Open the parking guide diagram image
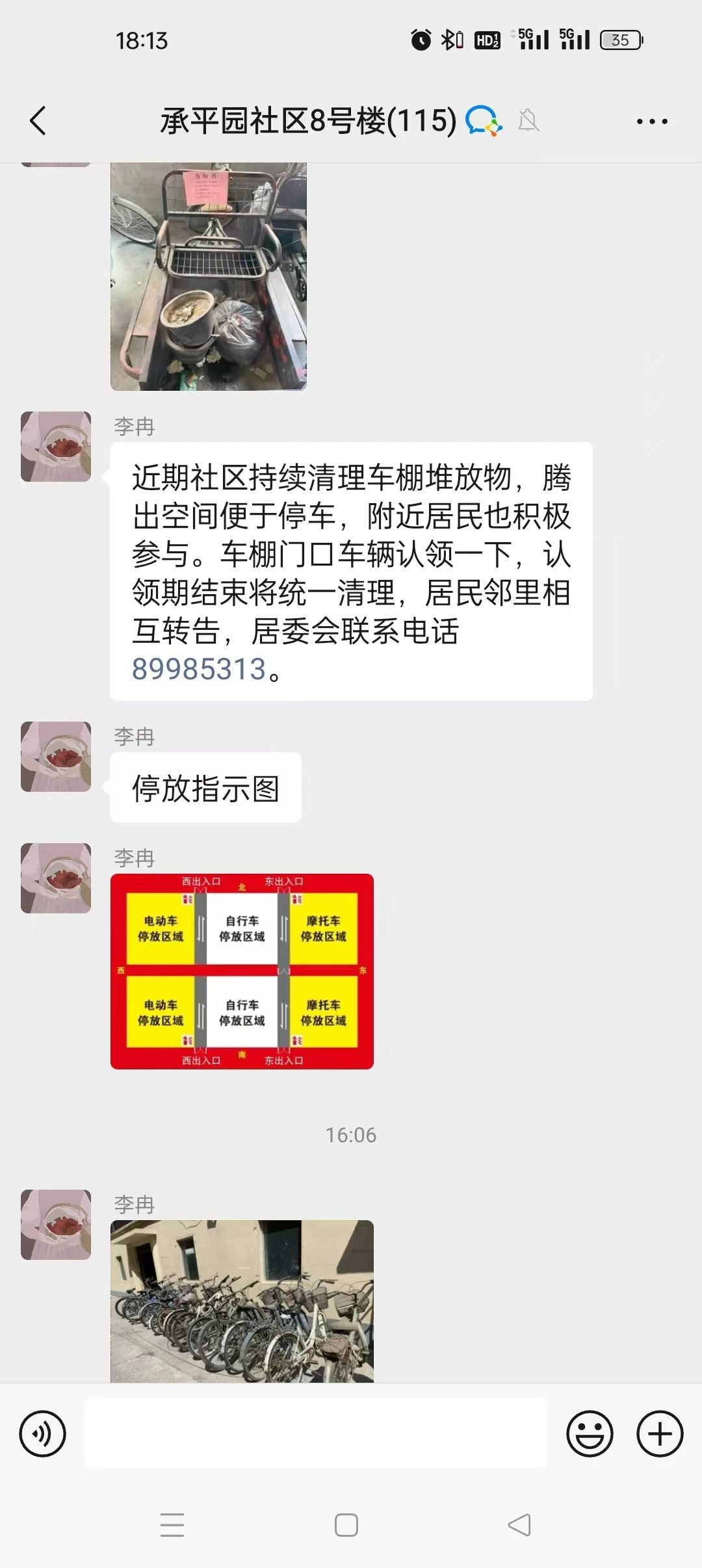 pos(242,971)
